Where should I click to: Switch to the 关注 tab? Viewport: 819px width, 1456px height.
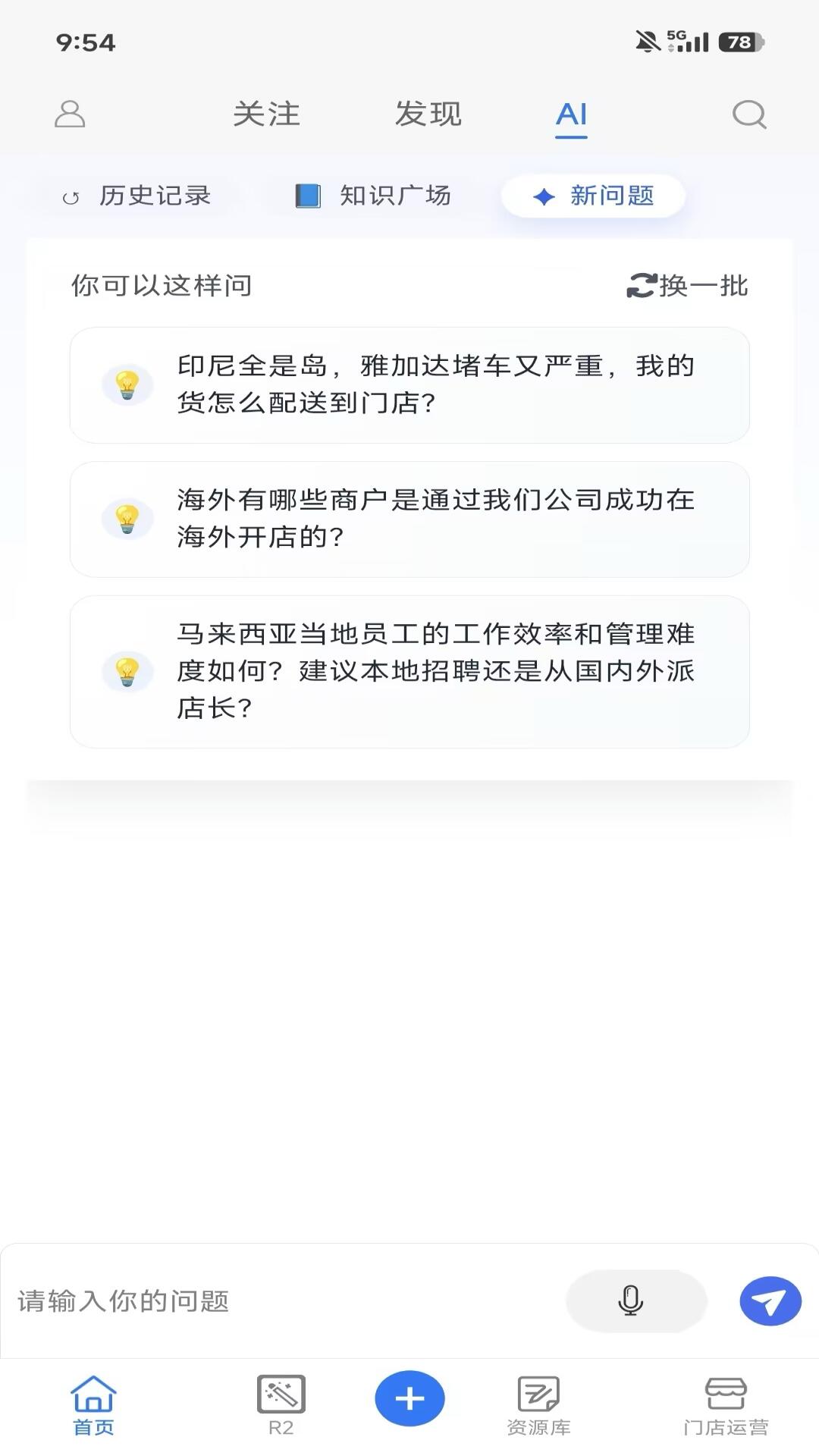click(267, 115)
